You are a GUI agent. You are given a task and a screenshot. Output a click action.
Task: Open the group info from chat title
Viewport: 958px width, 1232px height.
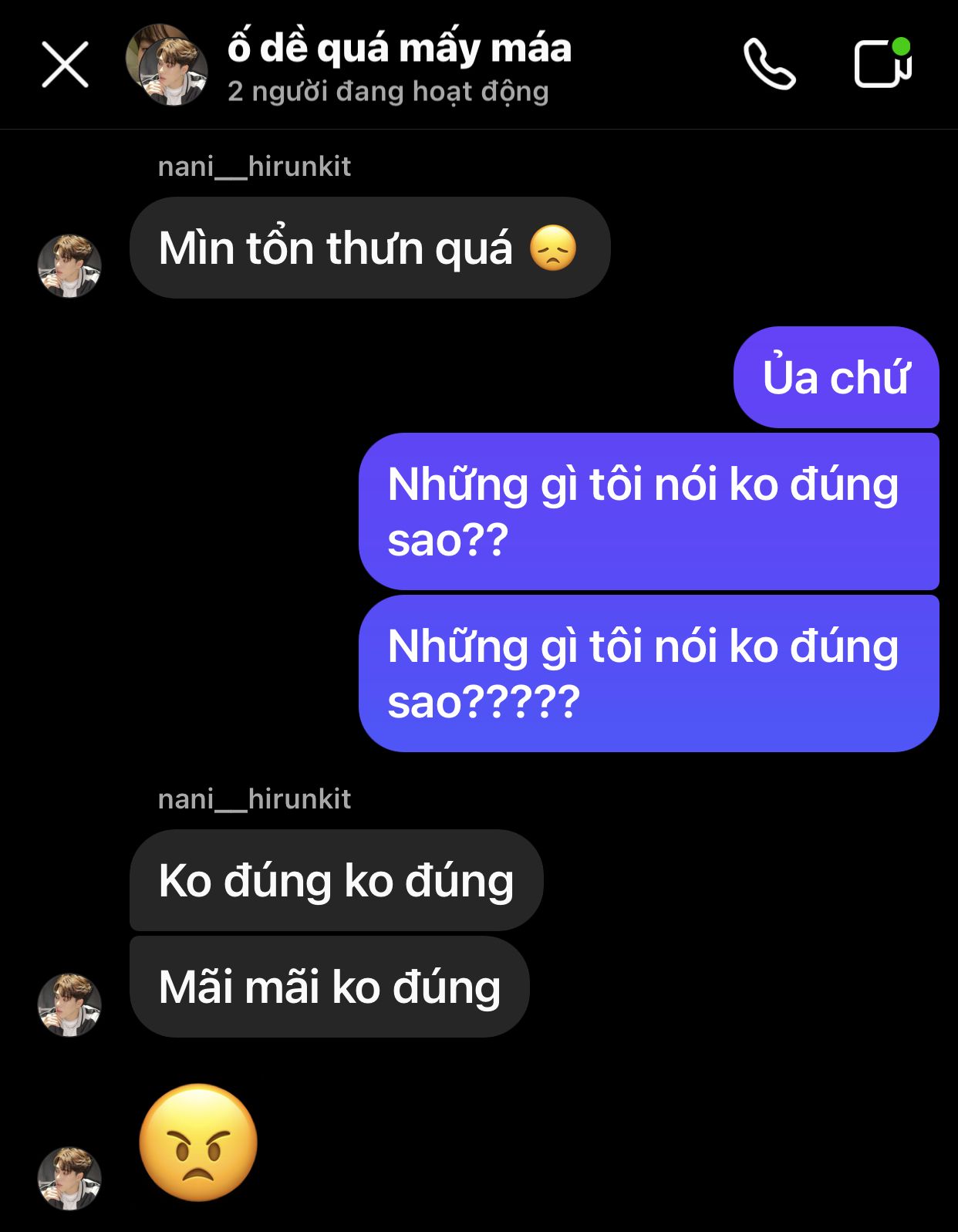(399, 49)
